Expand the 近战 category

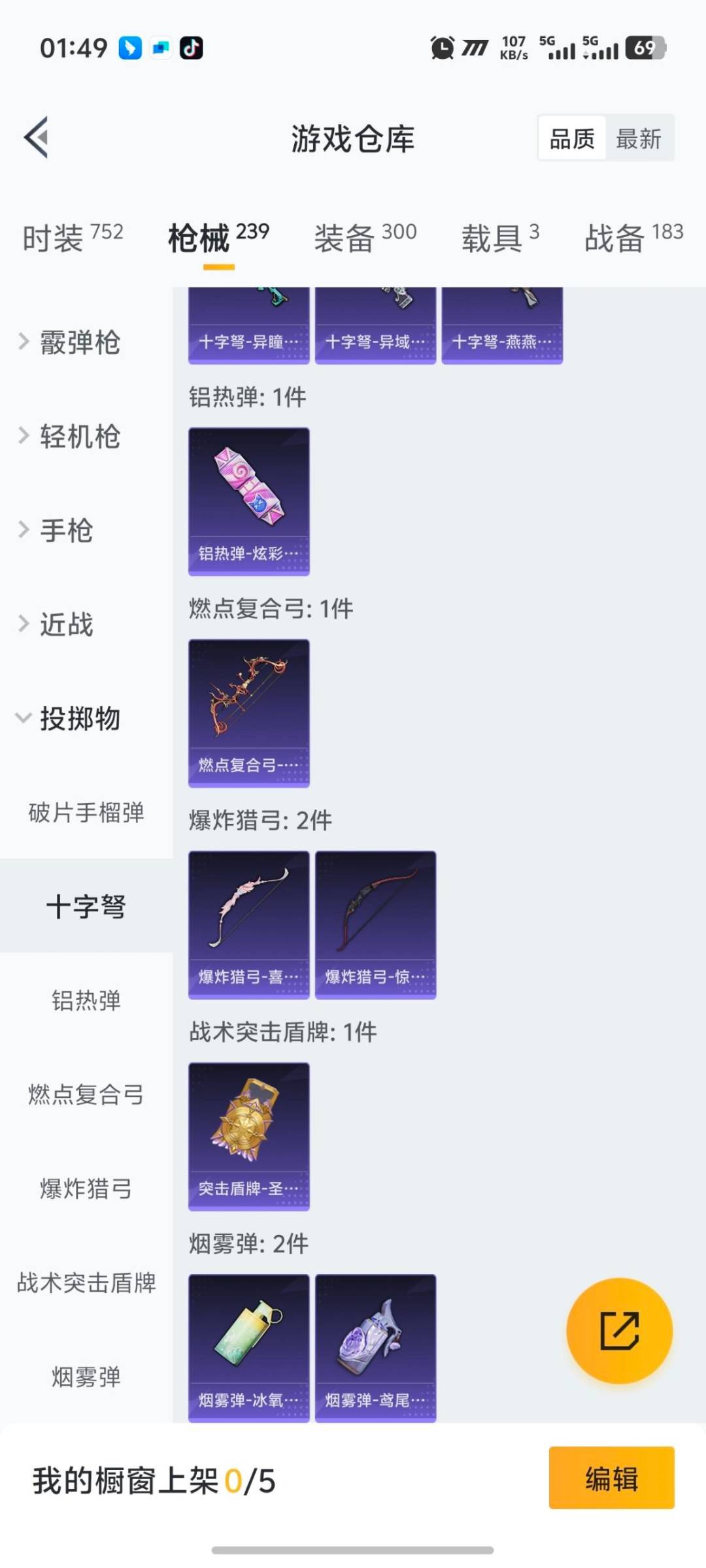tap(66, 625)
